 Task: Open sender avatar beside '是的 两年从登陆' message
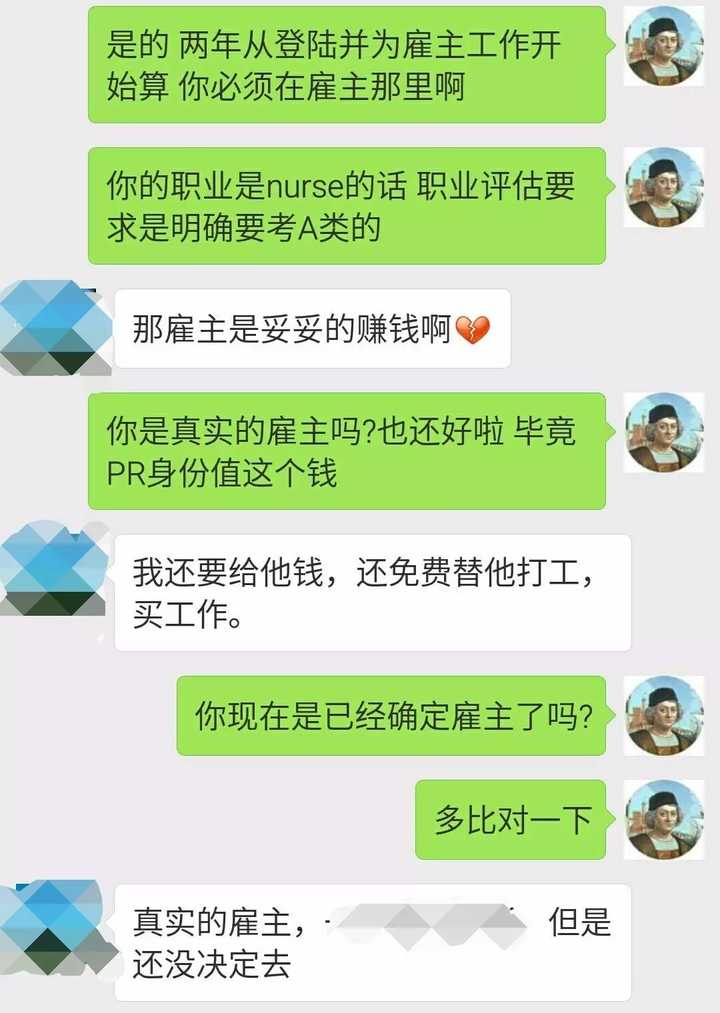(x=664, y=47)
